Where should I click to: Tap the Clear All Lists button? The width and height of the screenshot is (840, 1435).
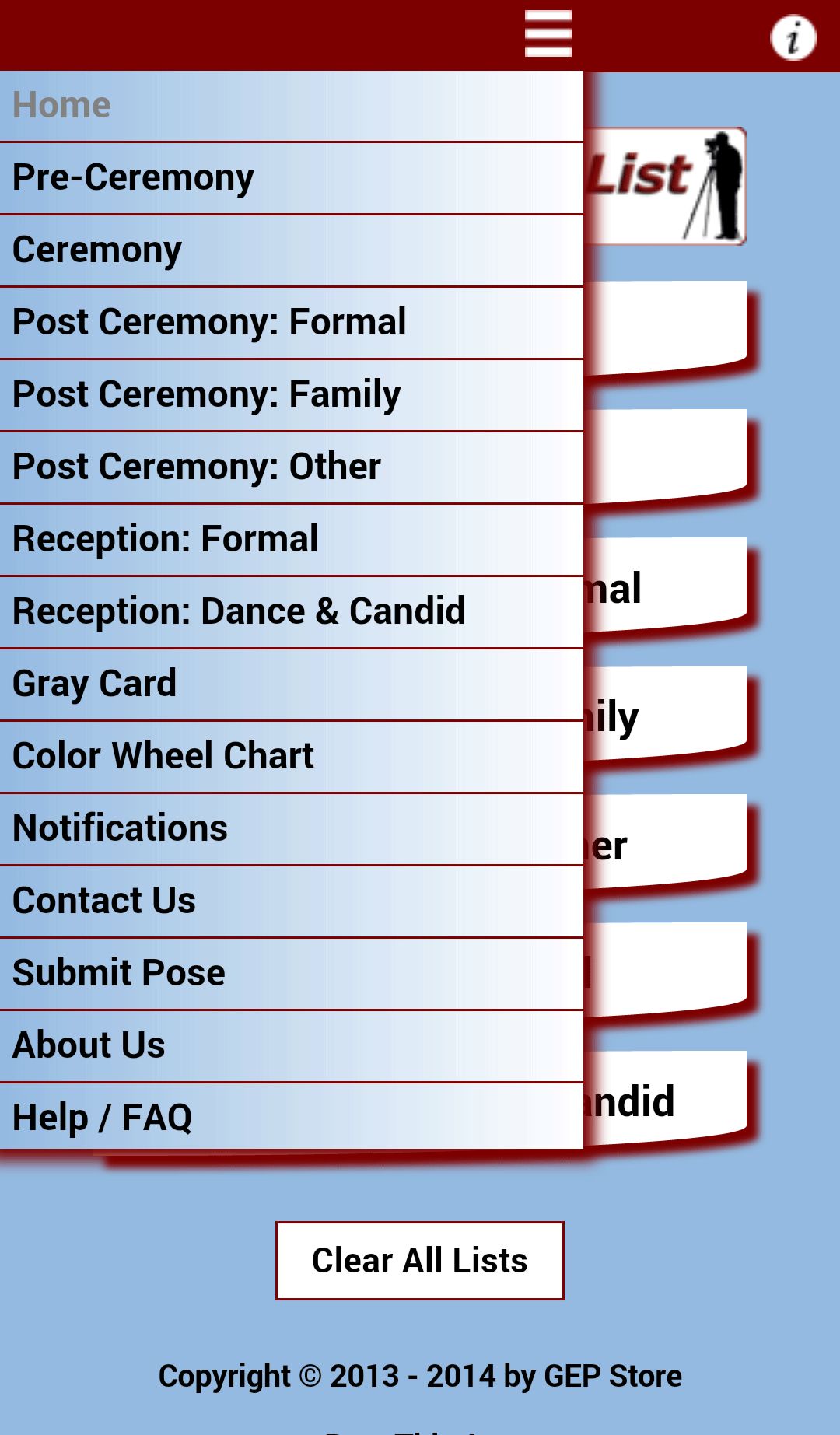click(420, 1261)
